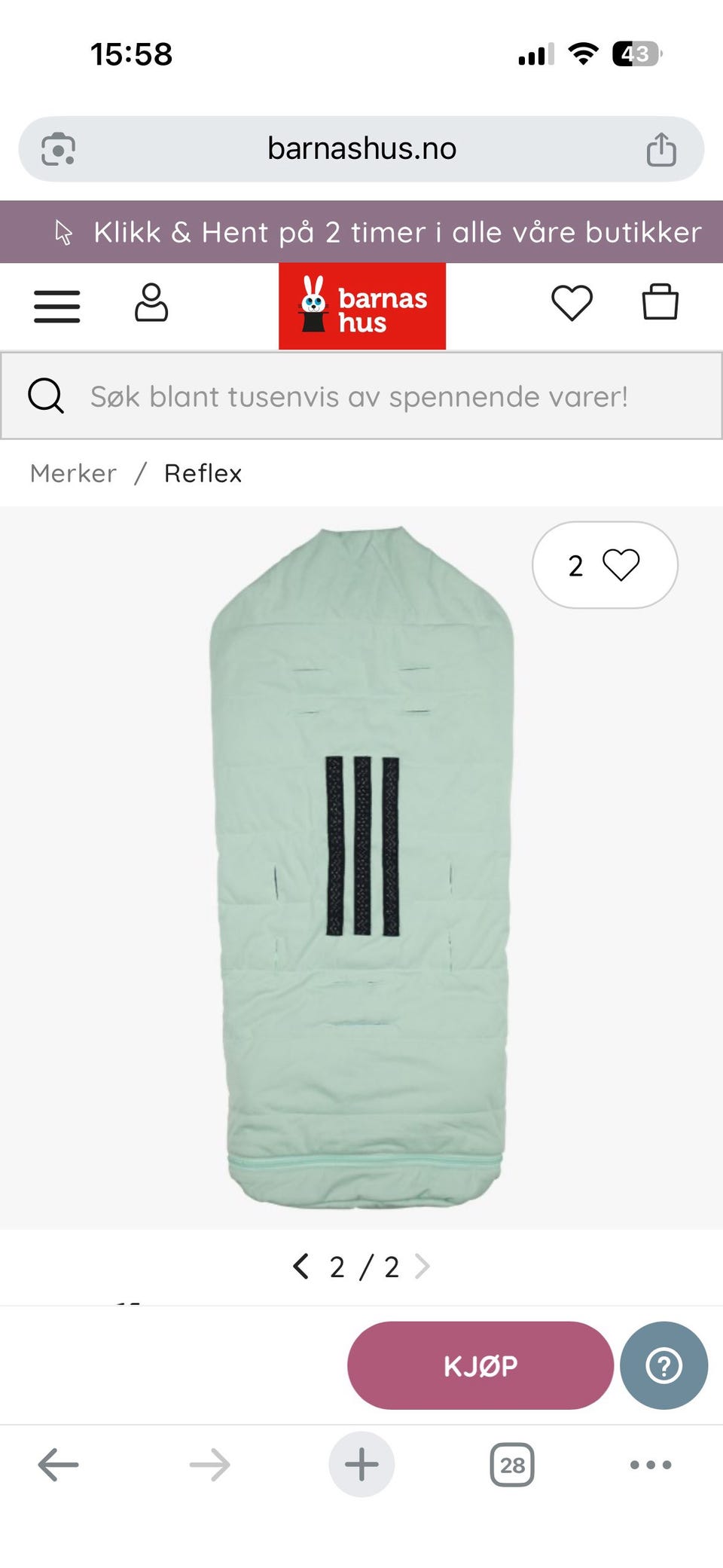Go back in the browser

tap(58, 1465)
